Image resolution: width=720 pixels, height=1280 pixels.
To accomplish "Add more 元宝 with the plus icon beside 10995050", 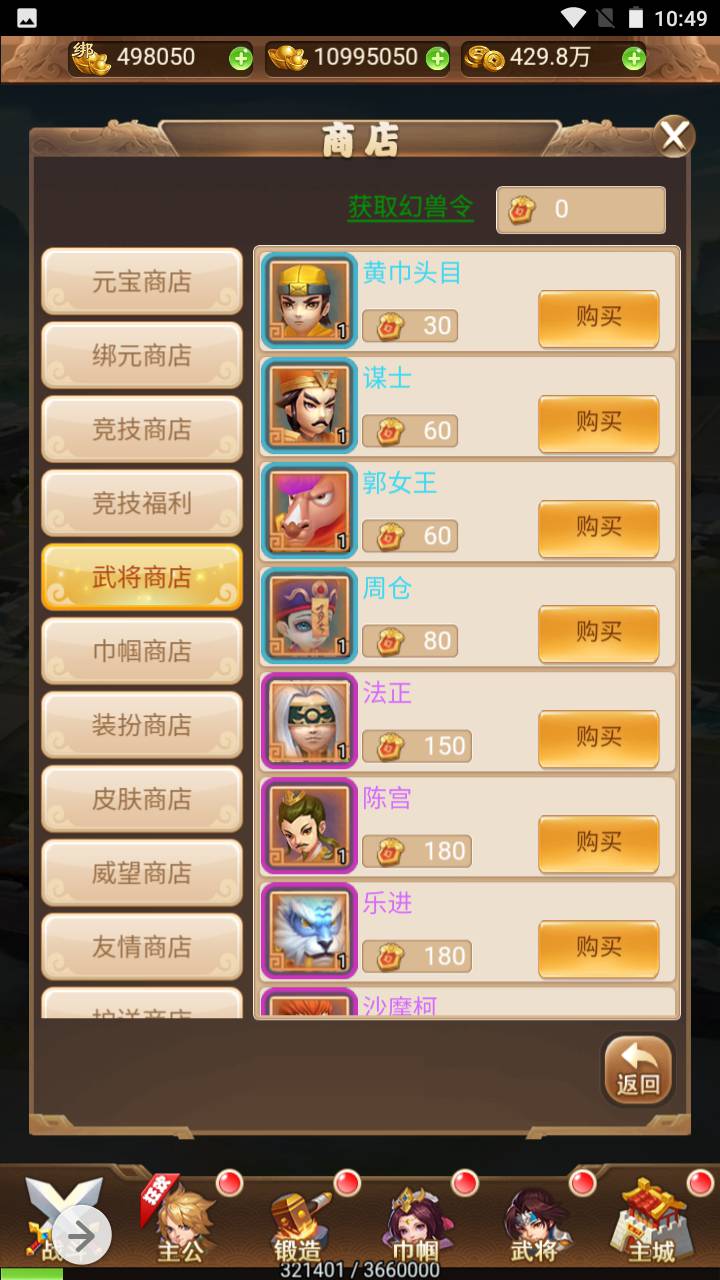I will coord(437,59).
